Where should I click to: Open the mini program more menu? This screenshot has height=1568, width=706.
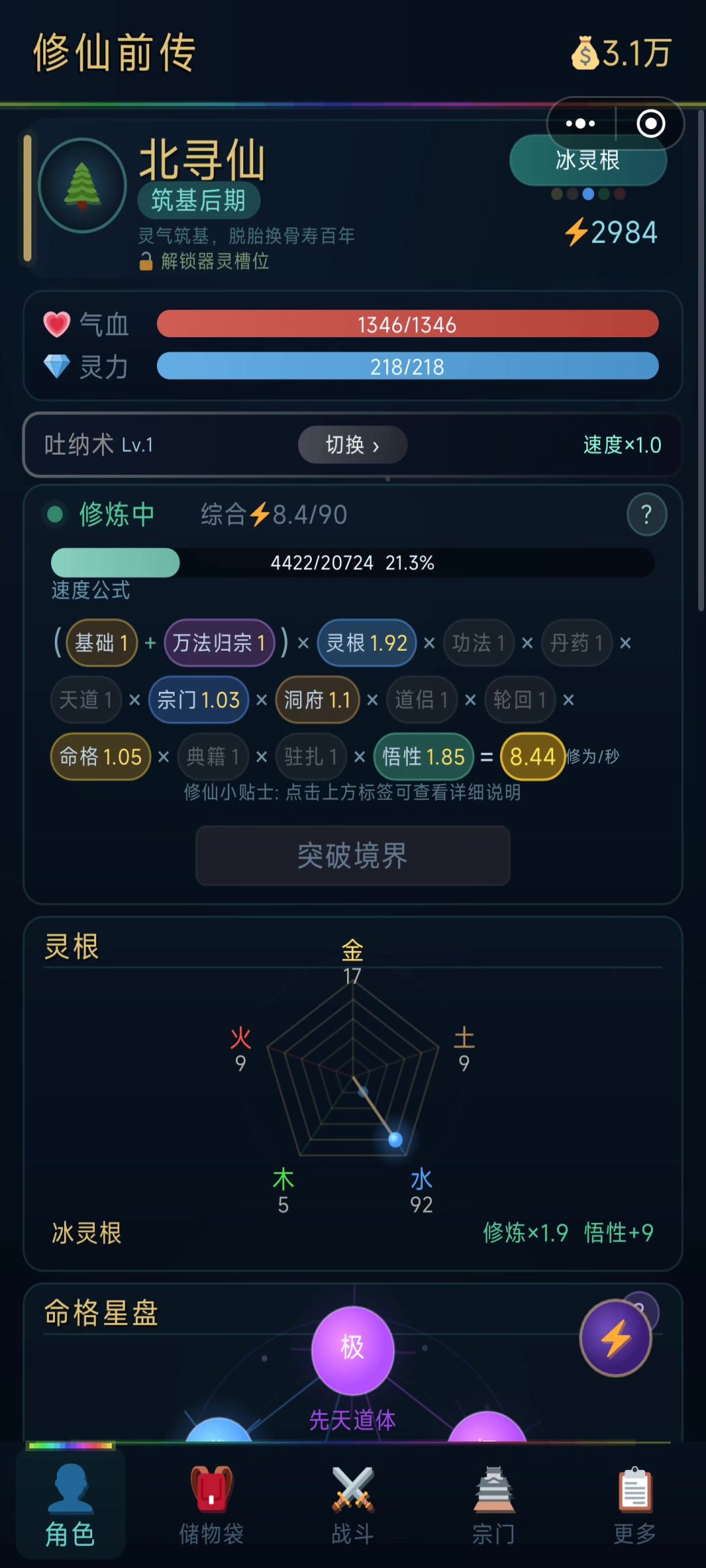click(580, 123)
